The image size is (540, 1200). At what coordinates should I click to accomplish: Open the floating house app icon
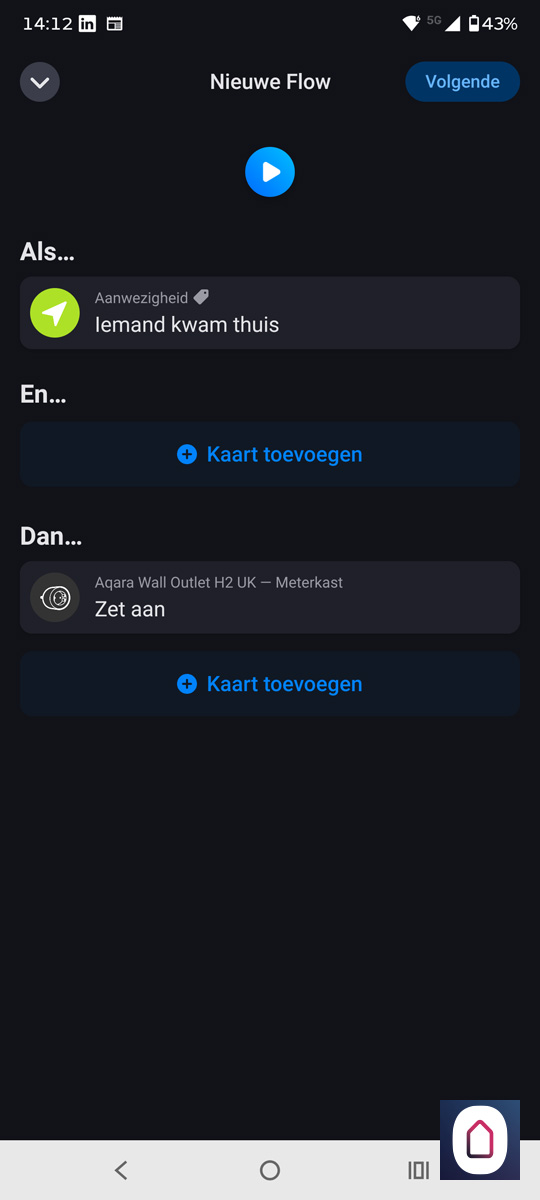point(480,1140)
